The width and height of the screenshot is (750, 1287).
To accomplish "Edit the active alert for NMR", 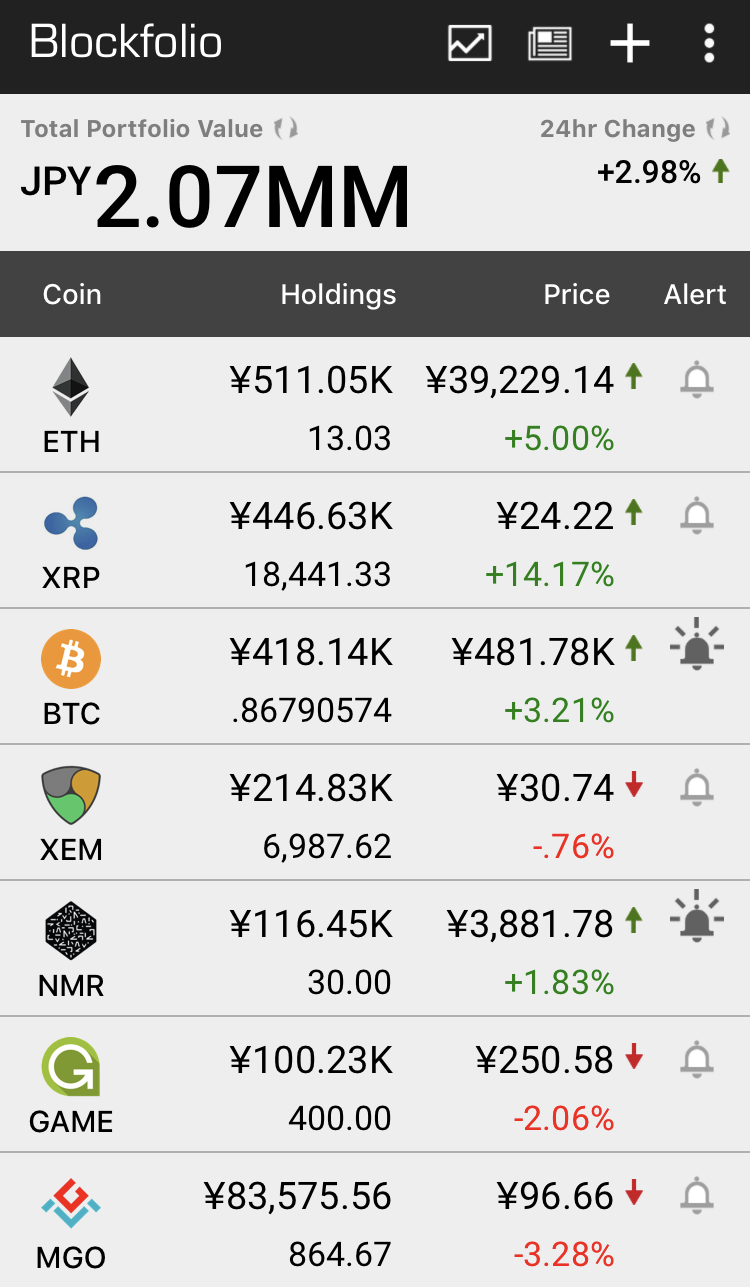I will 697,917.
